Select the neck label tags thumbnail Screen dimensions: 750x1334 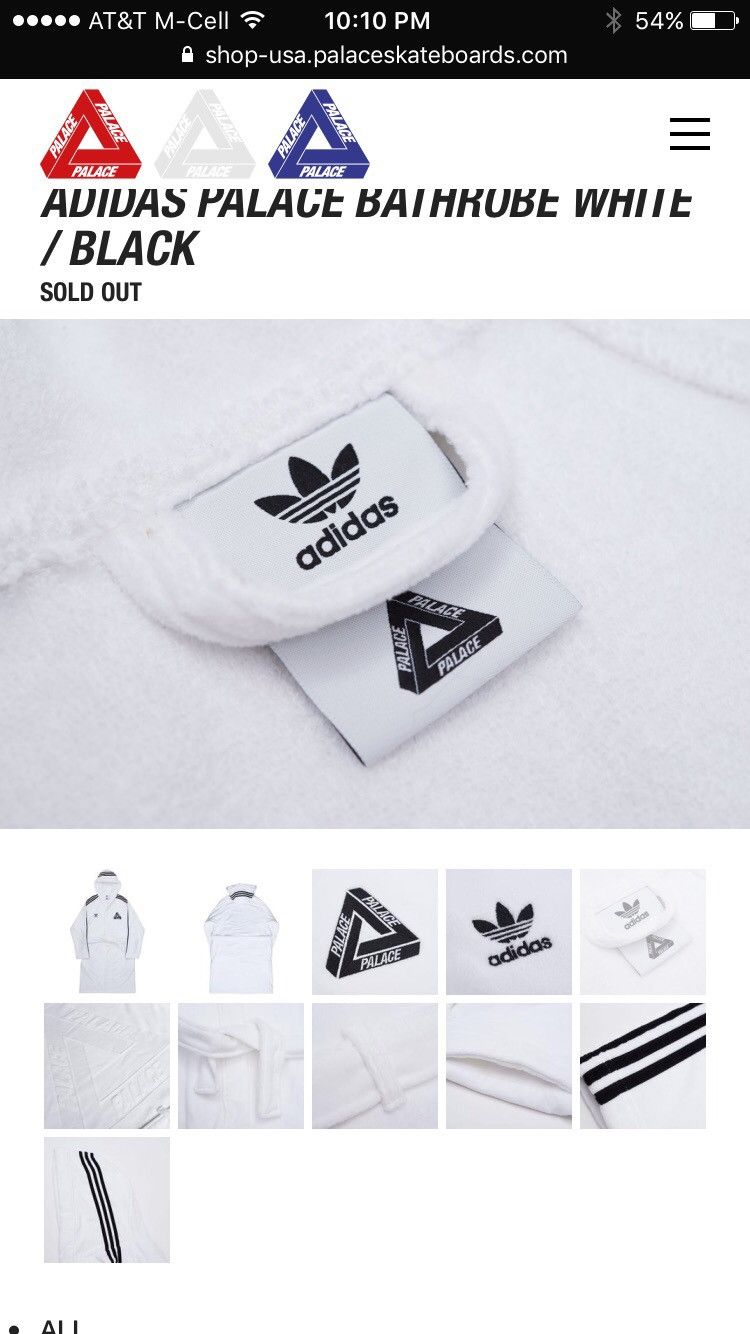tap(643, 932)
